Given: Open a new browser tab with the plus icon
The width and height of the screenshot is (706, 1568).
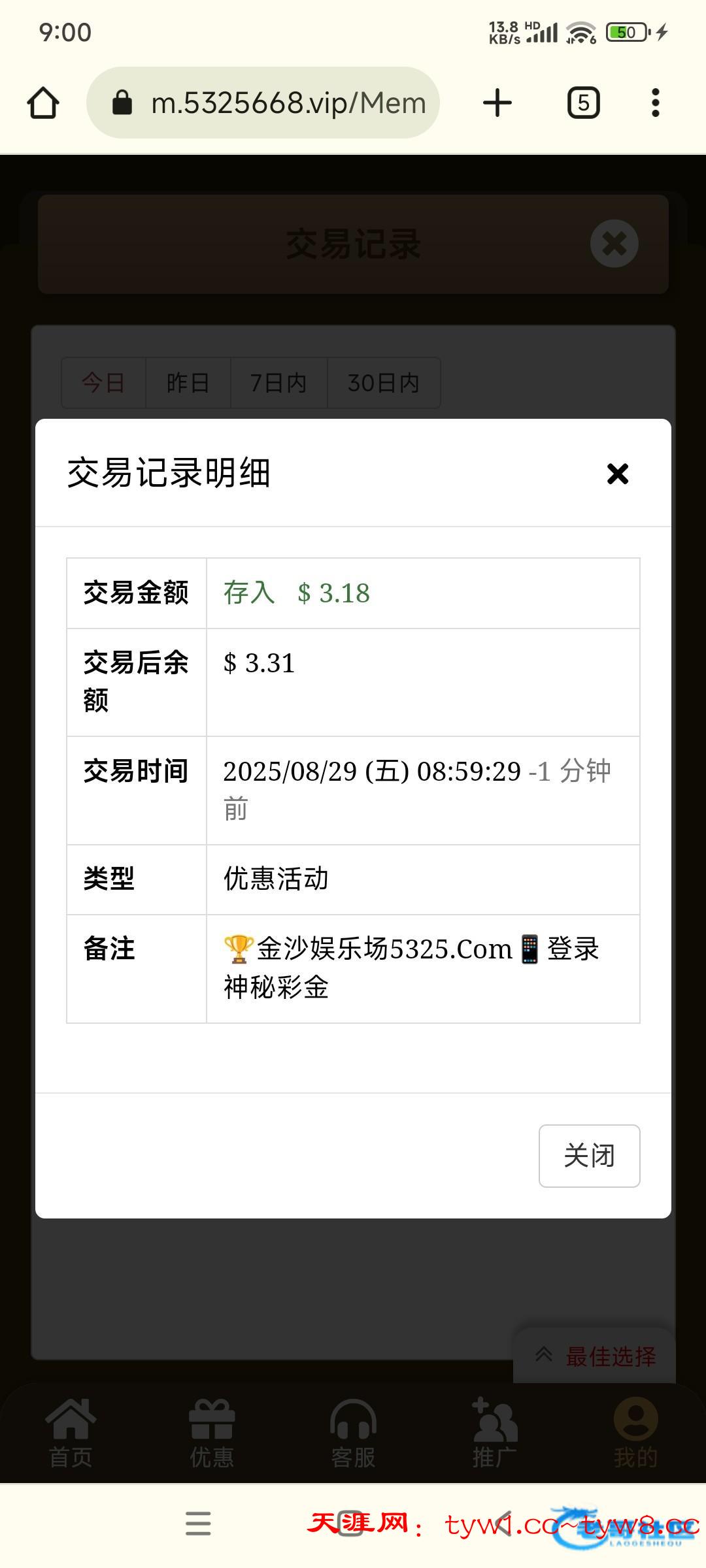Looking at the screenshot, I should point(497,102).
